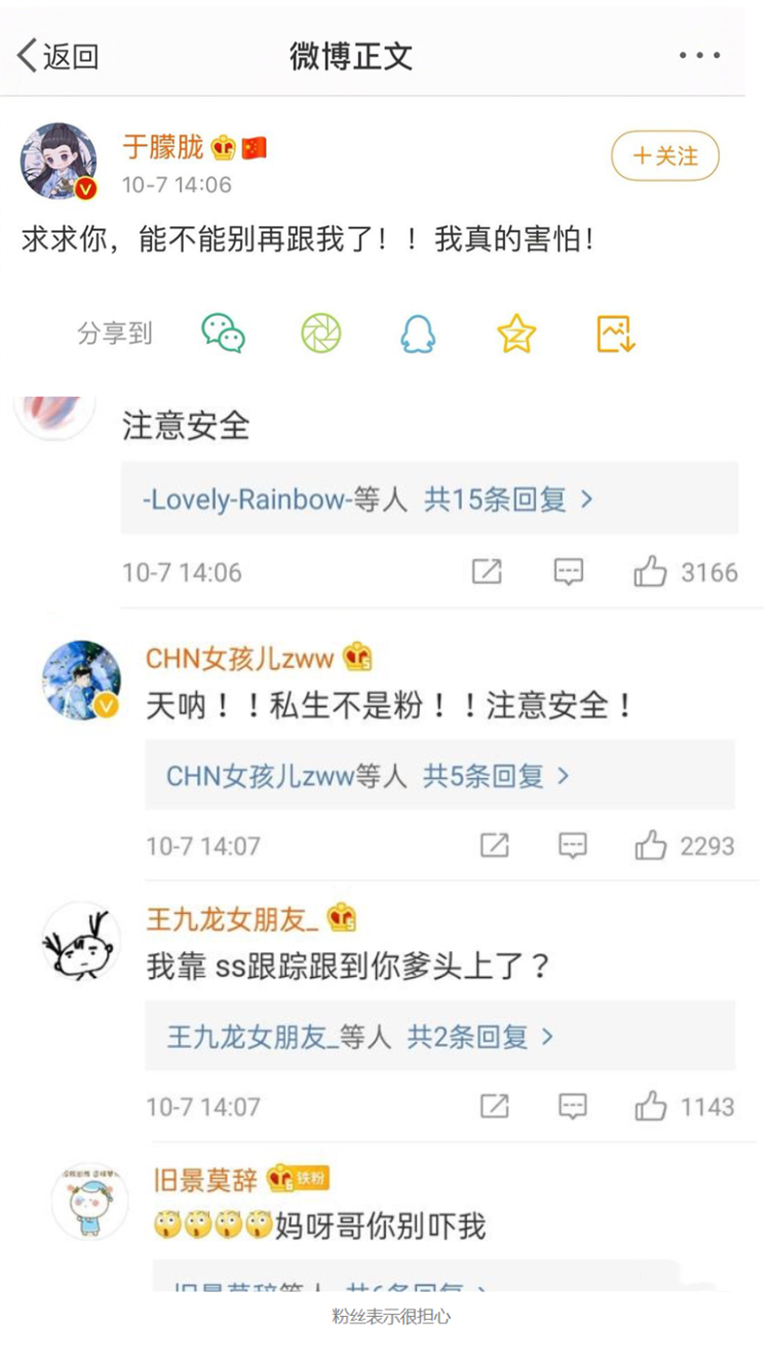Open CHN女孩儿zww's profile via username
772x1347 pixels.
click(240, 659)
